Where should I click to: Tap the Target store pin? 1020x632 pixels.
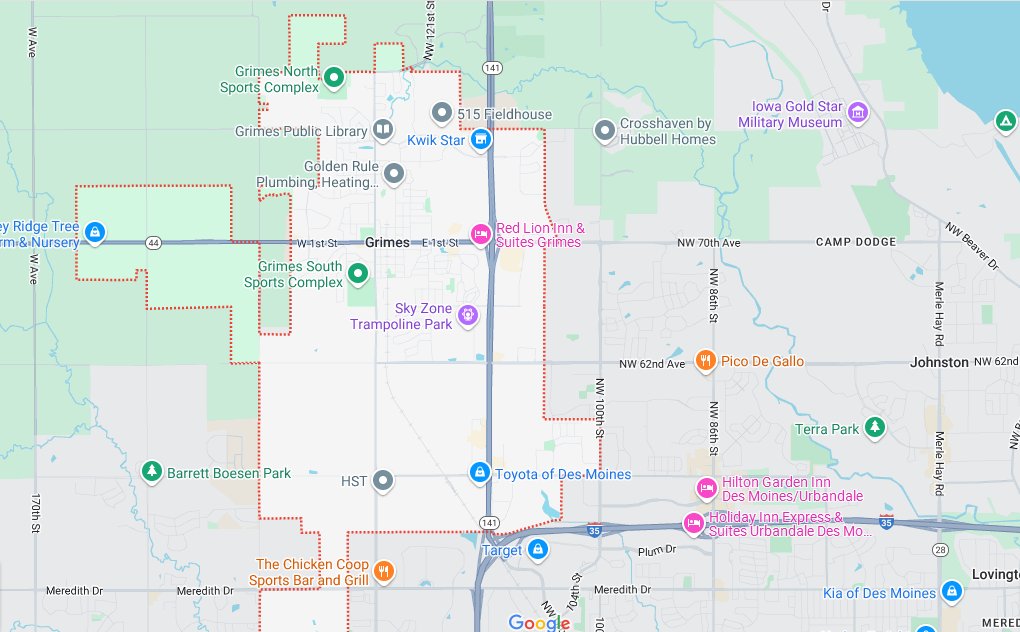[x=538, y=550]
